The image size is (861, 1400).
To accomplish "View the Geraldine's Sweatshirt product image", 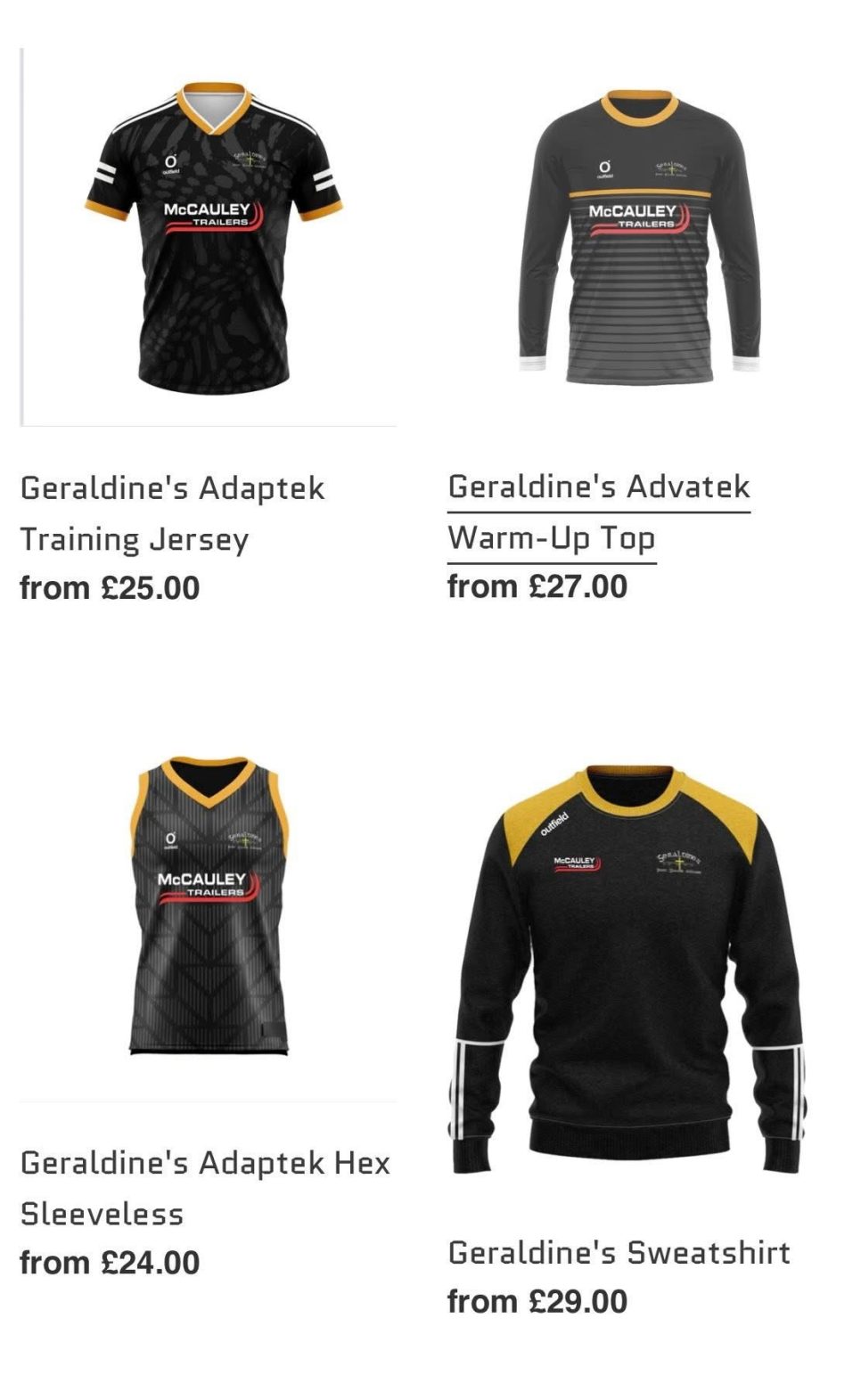I will coord(628,969).
